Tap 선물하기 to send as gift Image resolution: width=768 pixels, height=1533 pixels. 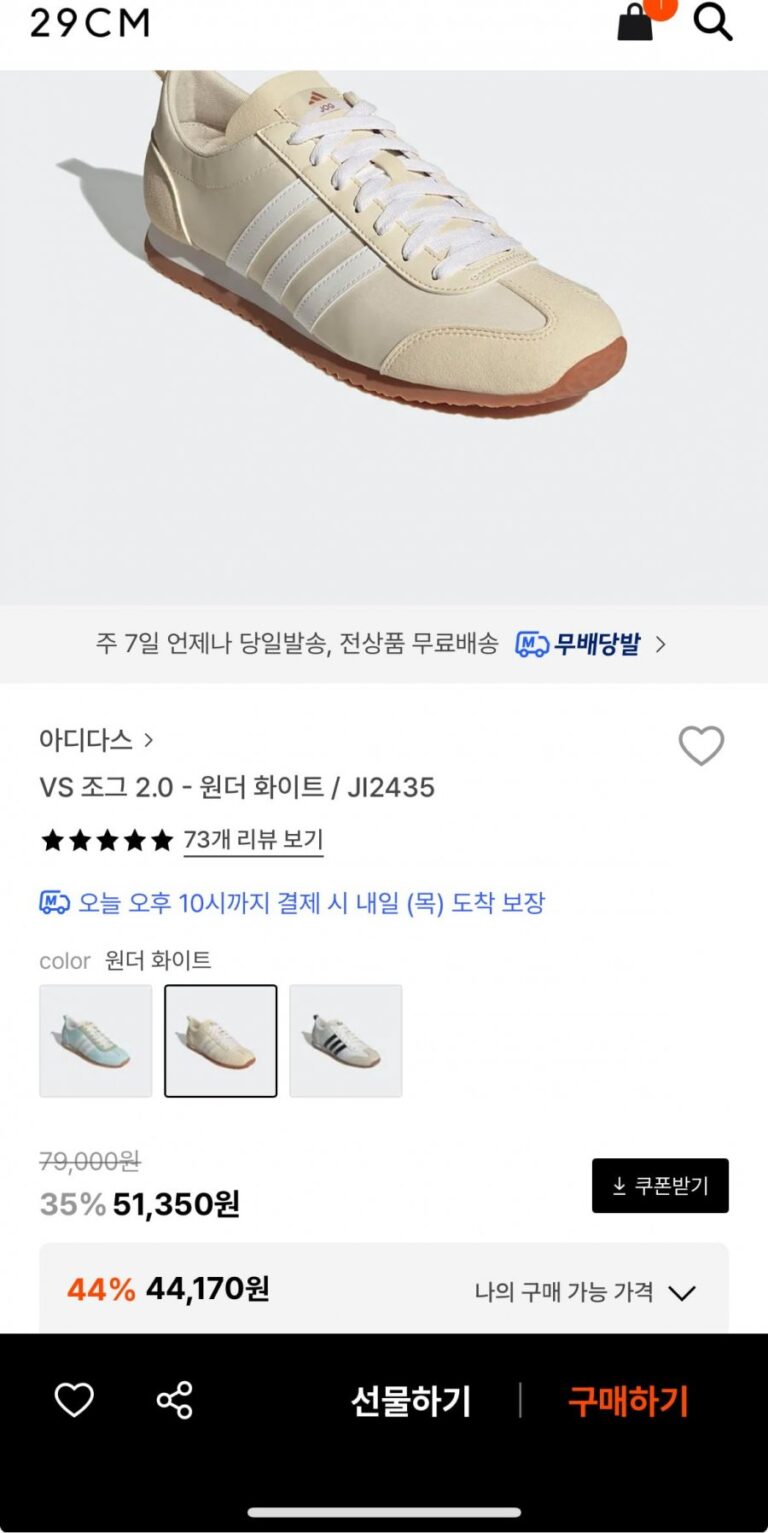tap(410, 1401)
